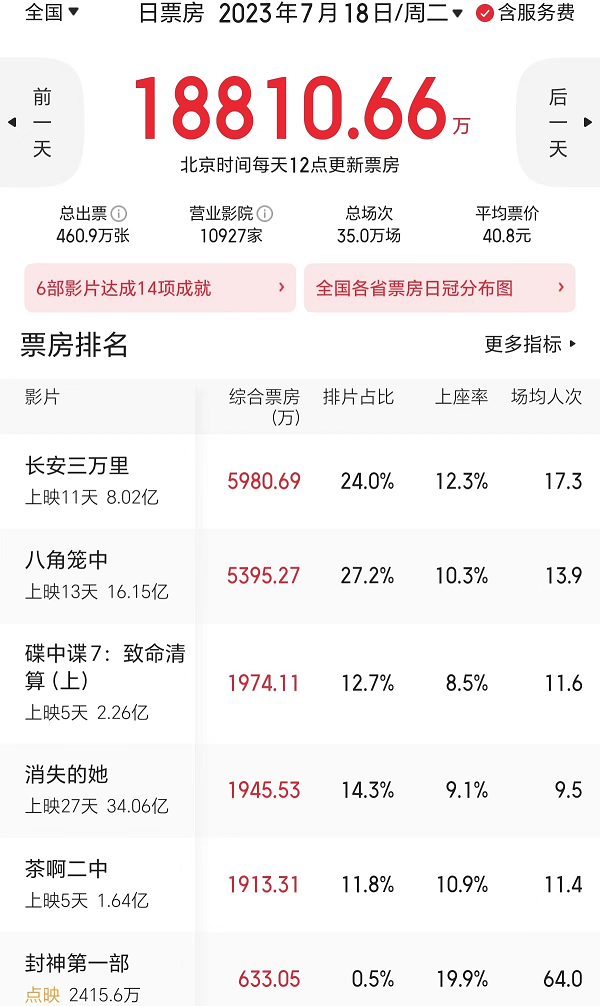Go to the next day (后一天)
This screenshot has width=600, height=1006.
pyautogui.click(x=558, y=123)
